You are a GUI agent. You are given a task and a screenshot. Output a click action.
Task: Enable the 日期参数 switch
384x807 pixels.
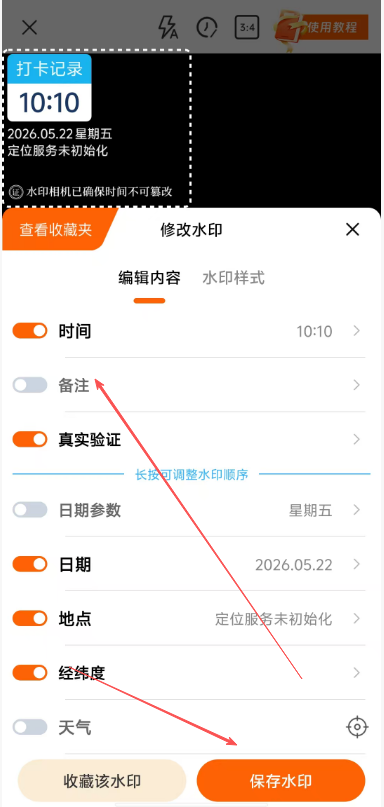30,510
